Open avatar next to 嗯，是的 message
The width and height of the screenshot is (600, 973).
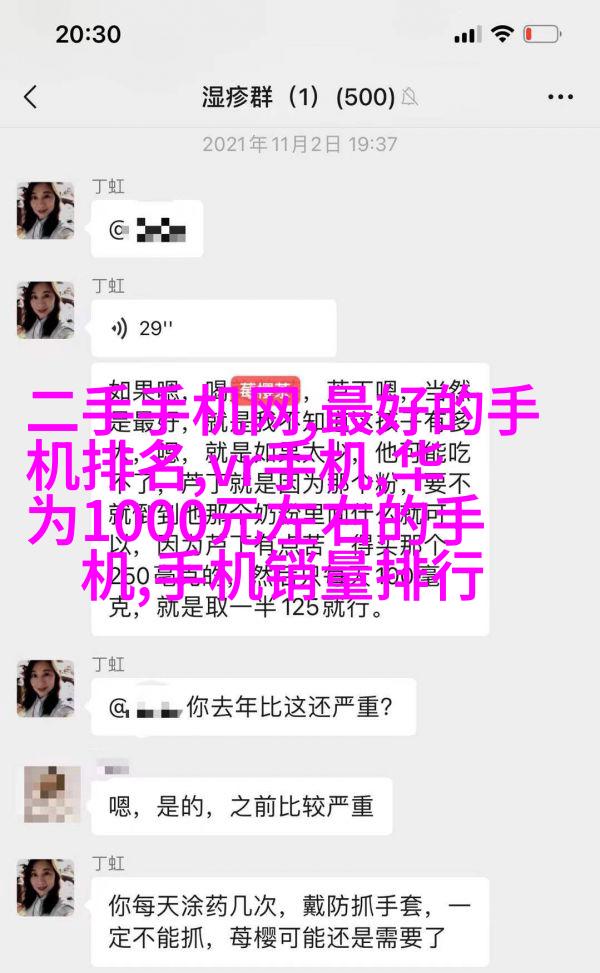click(x=45, y=796)
